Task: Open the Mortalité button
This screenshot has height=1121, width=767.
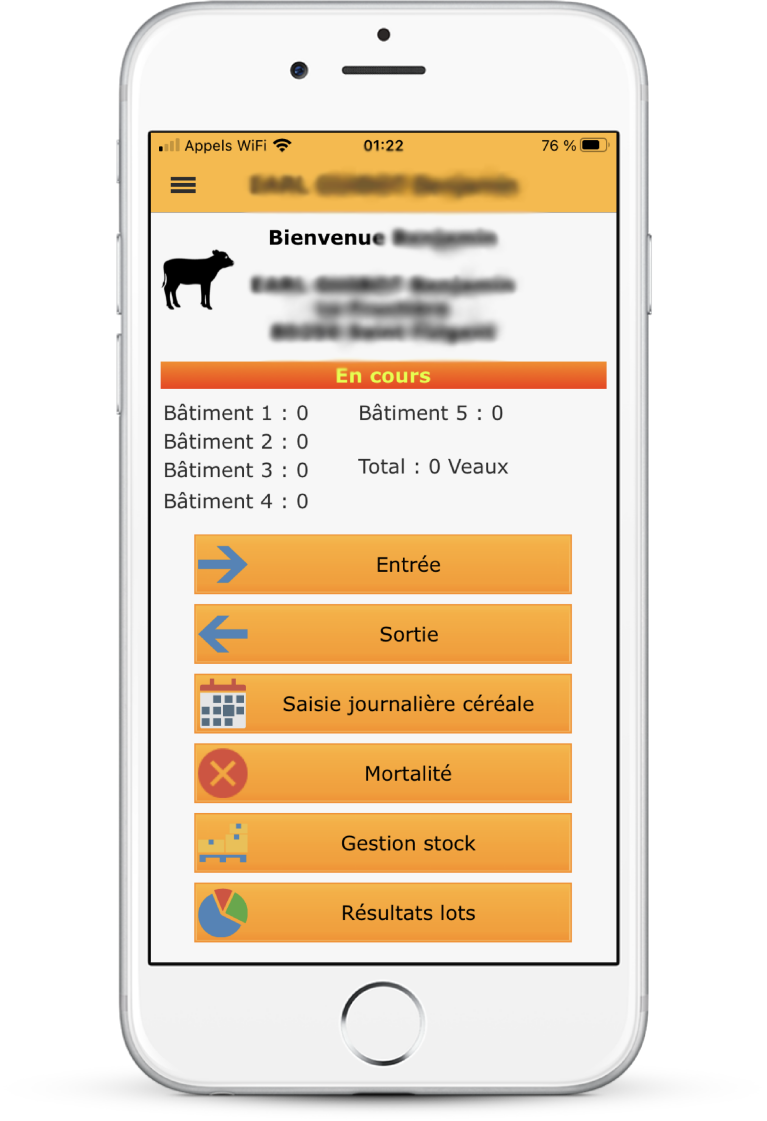Action: pos(383,773)
